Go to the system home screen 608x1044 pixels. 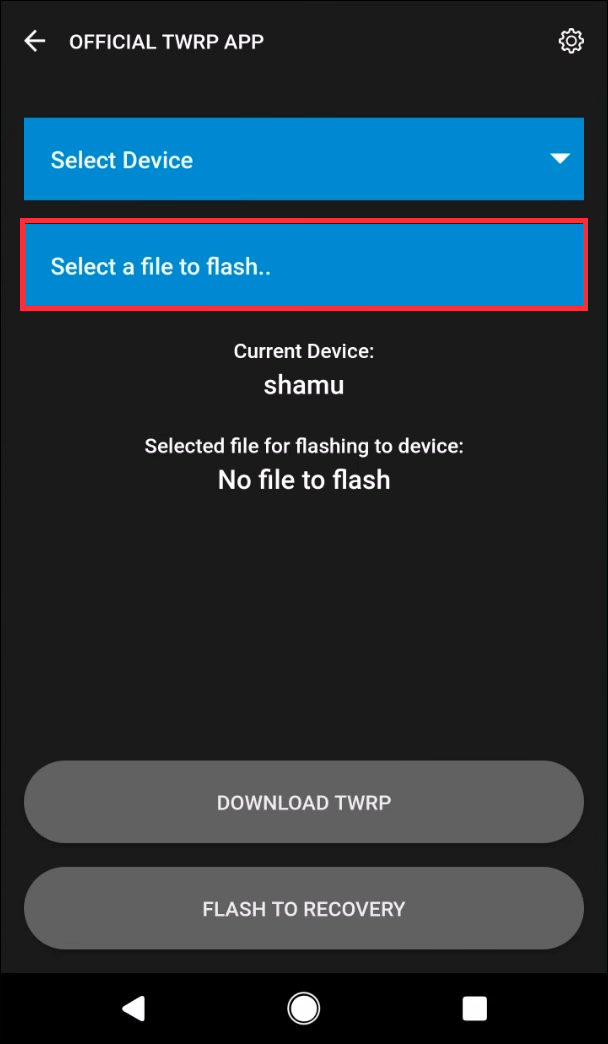pyautogui.click(x=304, y=1008)
